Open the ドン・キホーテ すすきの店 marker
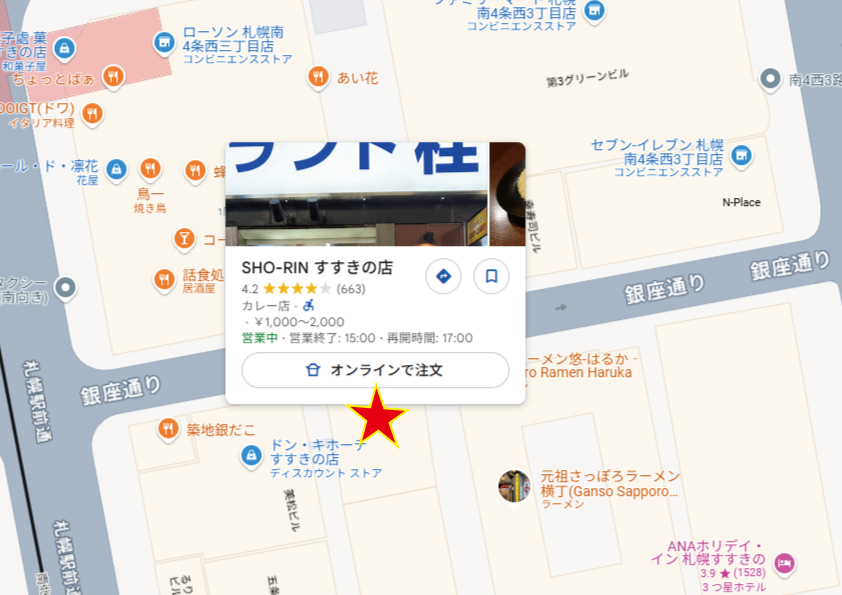 point(251,456)
